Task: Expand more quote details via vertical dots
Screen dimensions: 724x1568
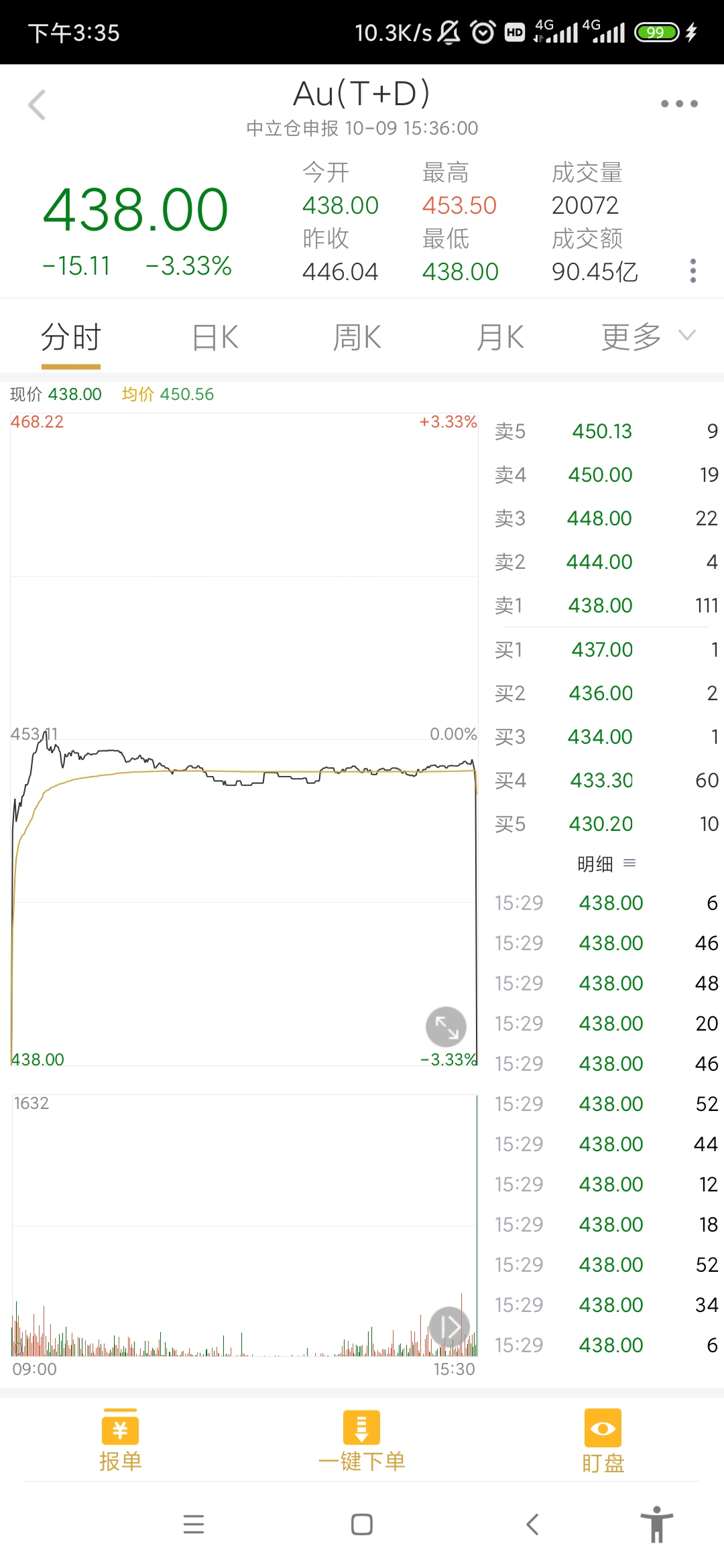Action: [693, 271]
